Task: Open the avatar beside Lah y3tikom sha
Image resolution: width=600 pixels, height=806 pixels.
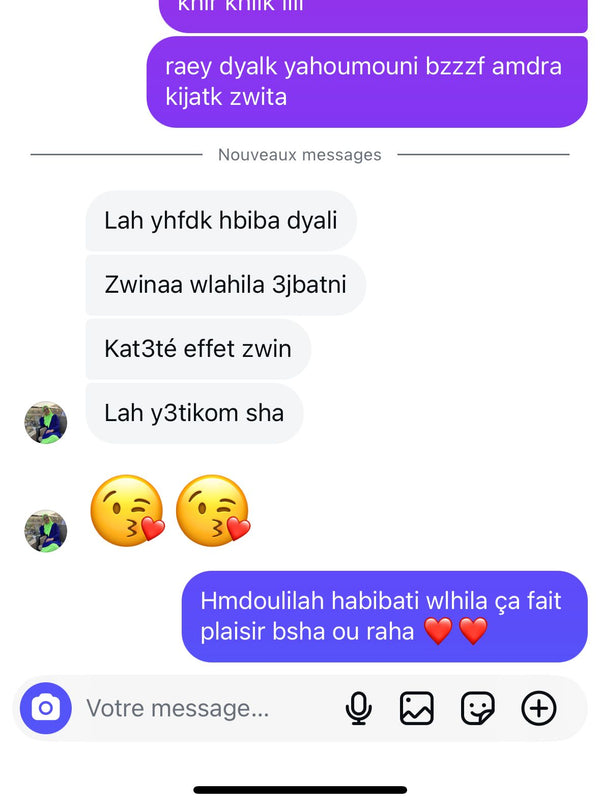Action: pyautogui.click(x=45, y=422)
